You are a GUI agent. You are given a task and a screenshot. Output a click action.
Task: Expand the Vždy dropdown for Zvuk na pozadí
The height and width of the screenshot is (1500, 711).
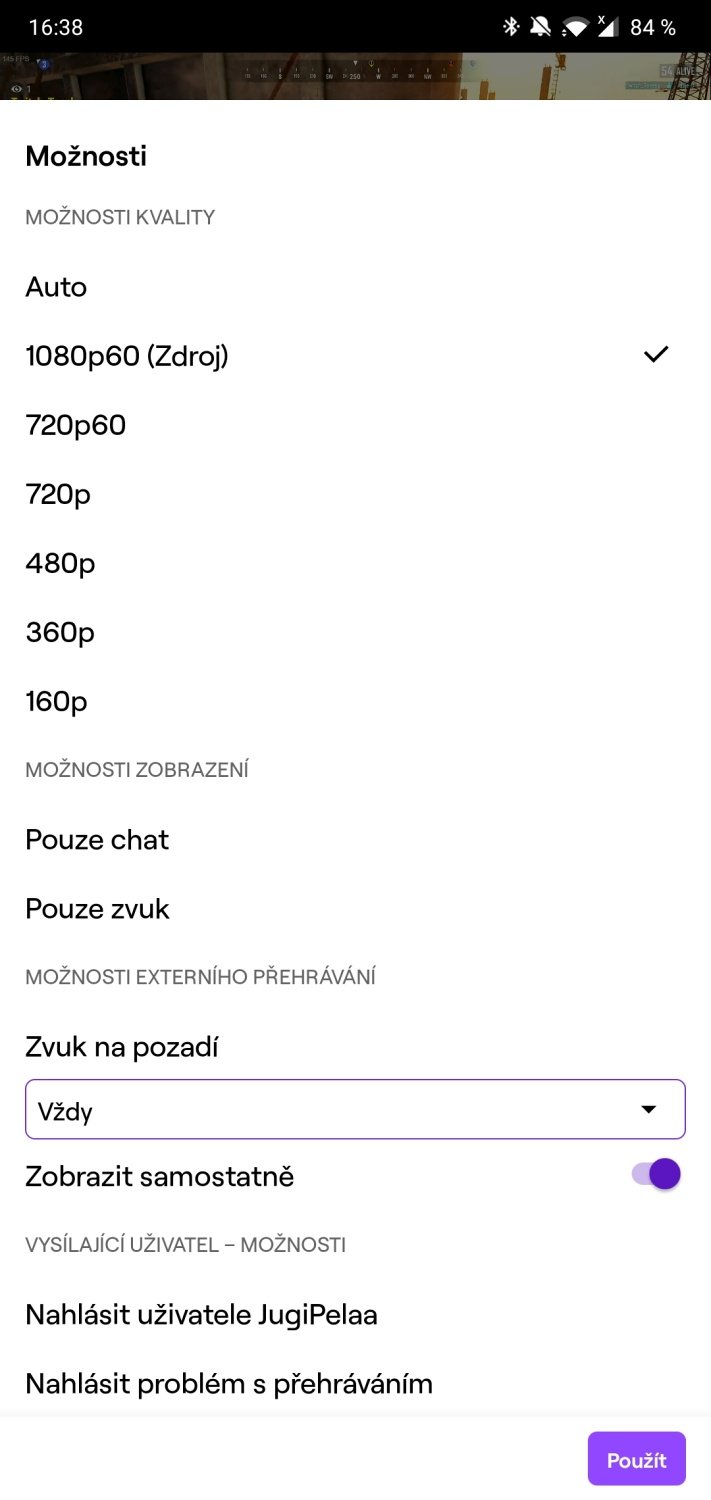pos(355,1109)
